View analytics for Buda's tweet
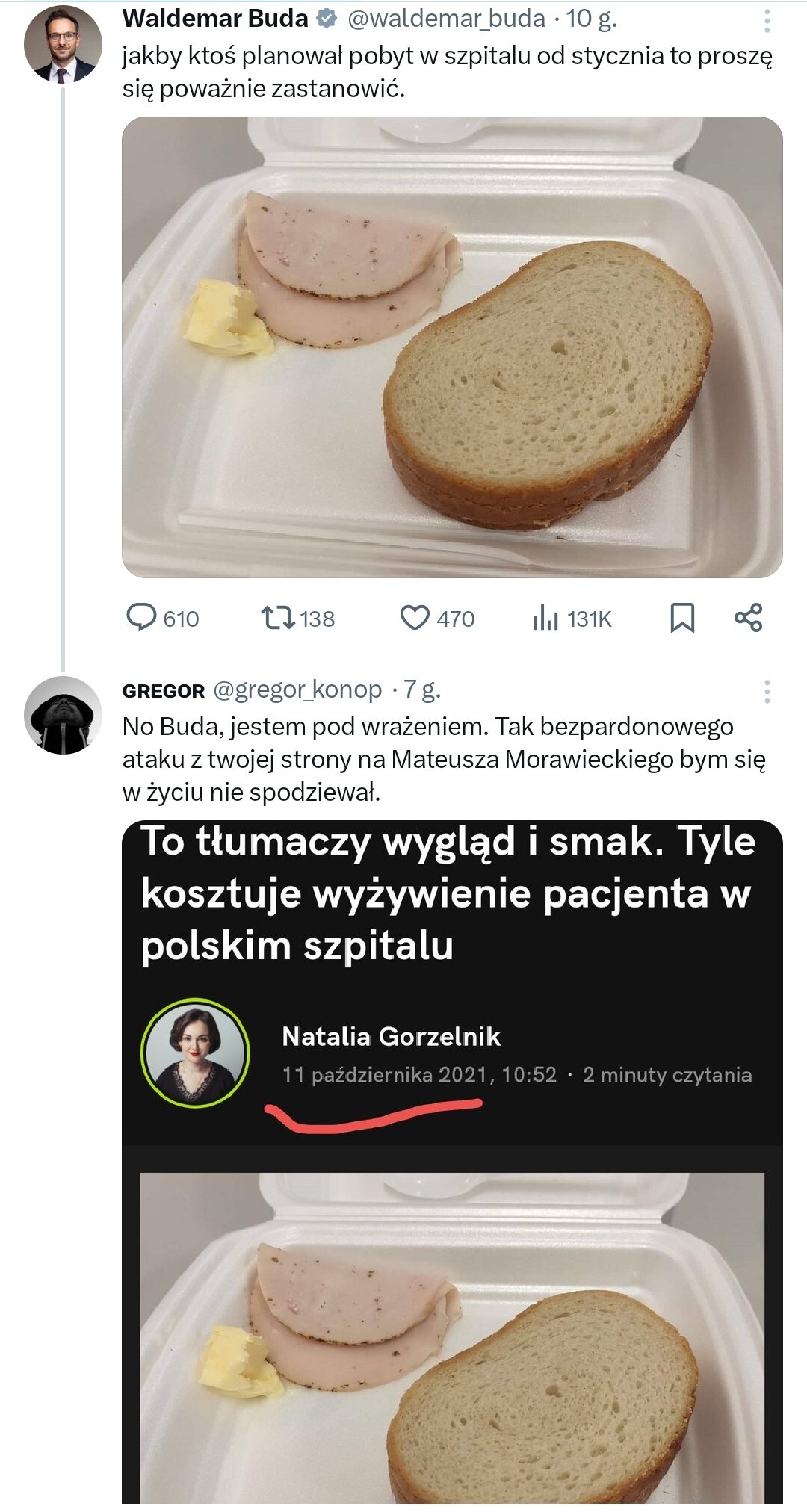This screenshot has height=1512, width=807. [x=546, y=618]
